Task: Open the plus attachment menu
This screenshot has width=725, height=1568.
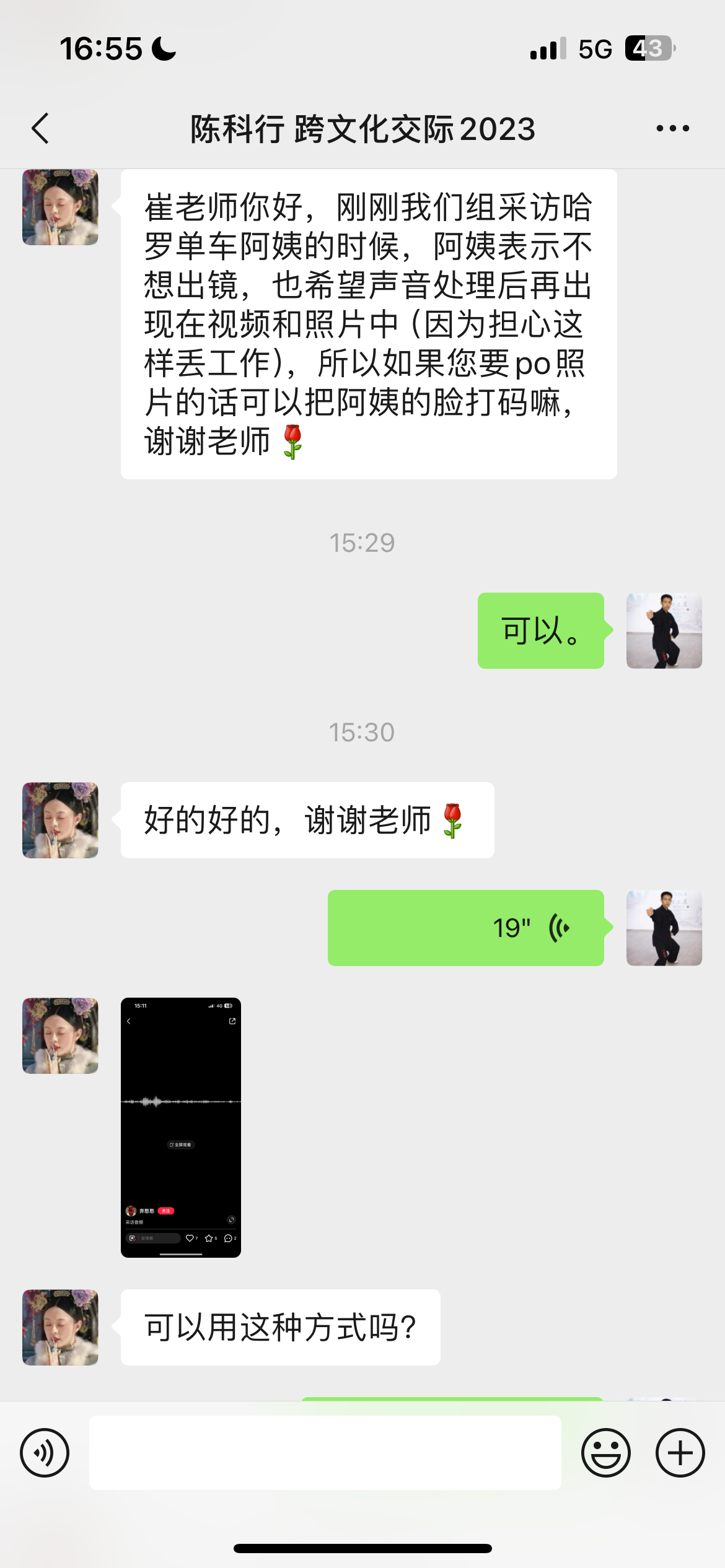Action: tap(680, 1452)
